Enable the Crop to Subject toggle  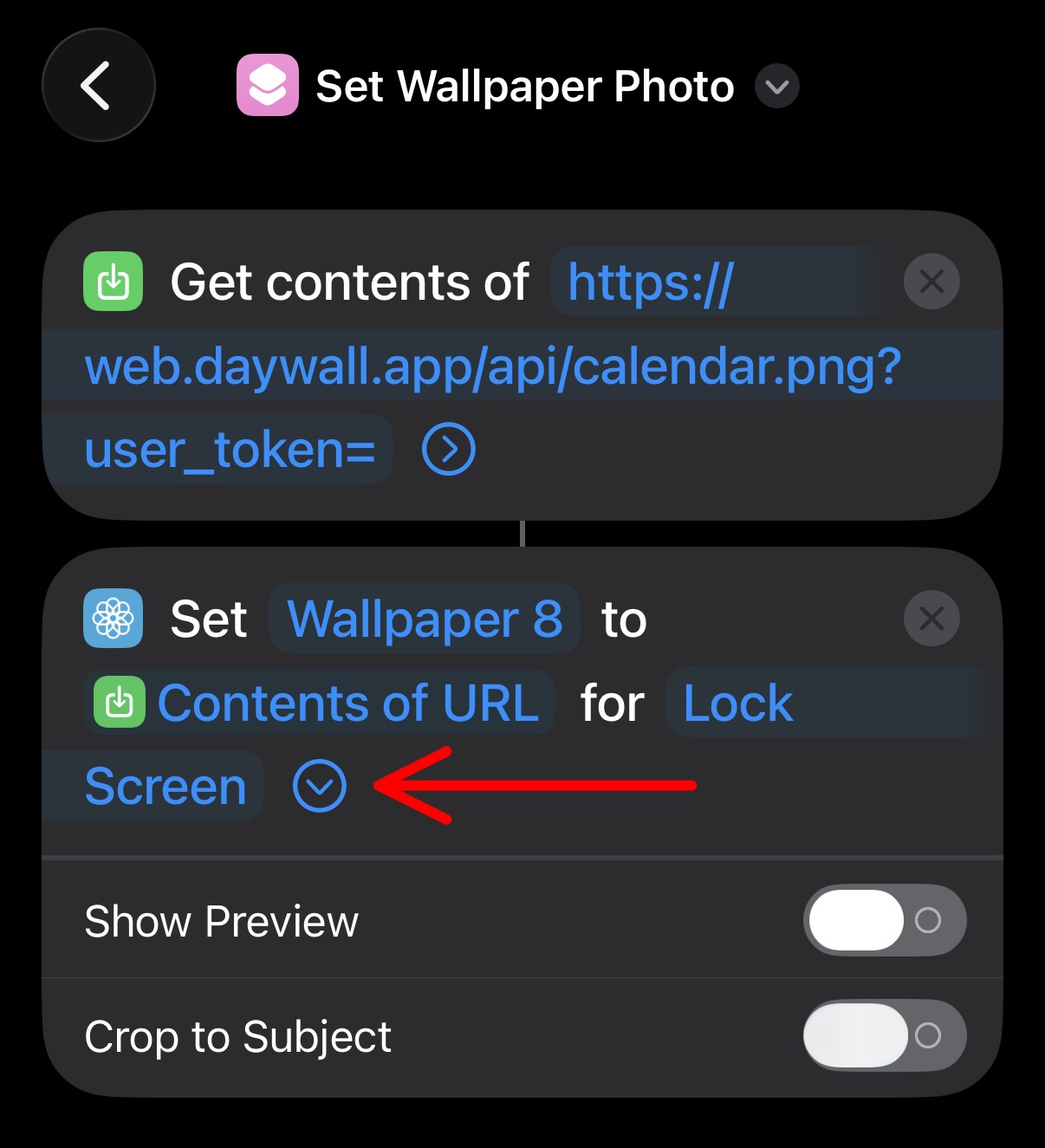pos(882,1036)
